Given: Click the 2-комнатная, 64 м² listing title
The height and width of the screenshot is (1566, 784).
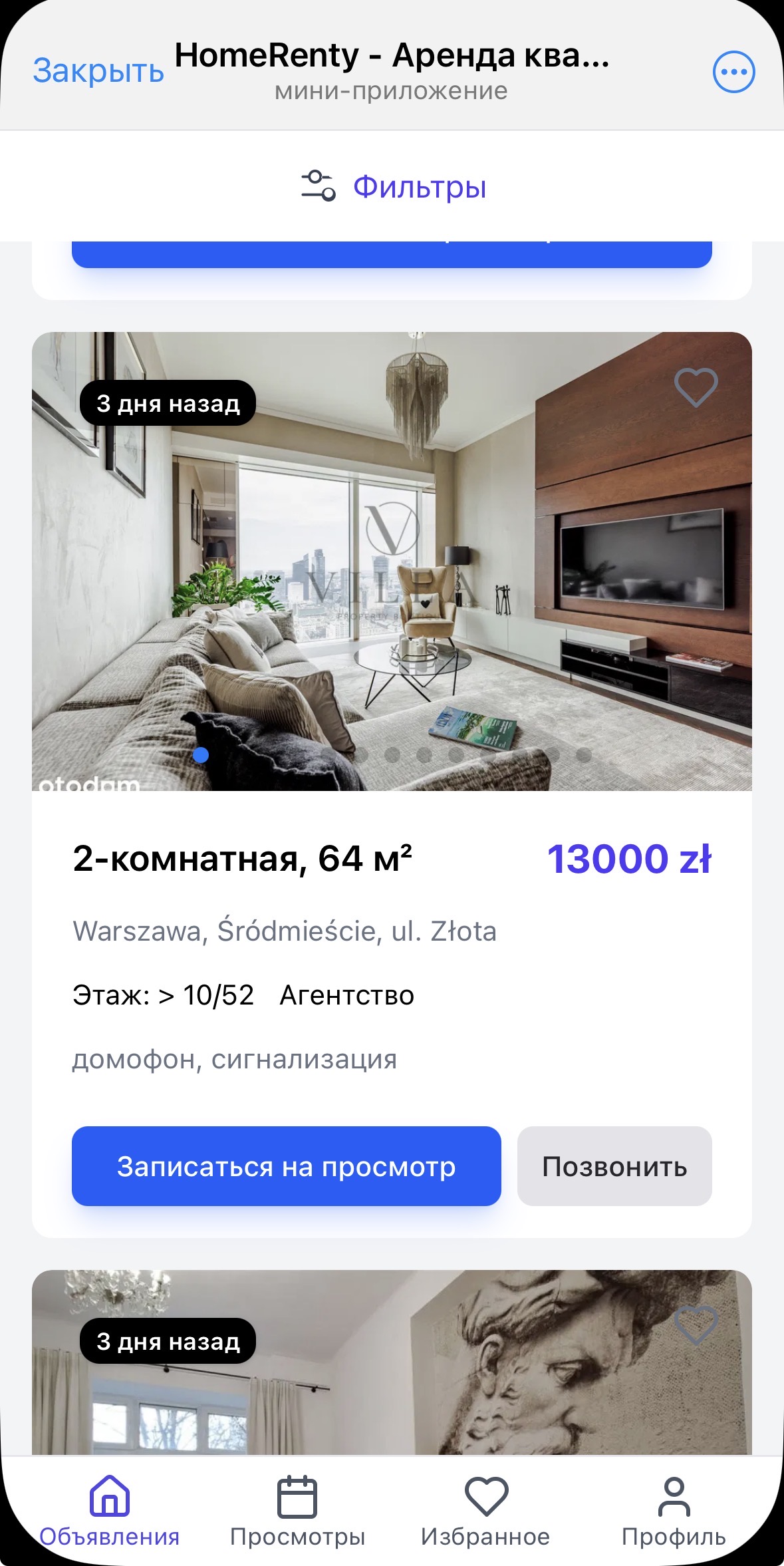Looking at the screenshot, I should click(x=244, y=860).
